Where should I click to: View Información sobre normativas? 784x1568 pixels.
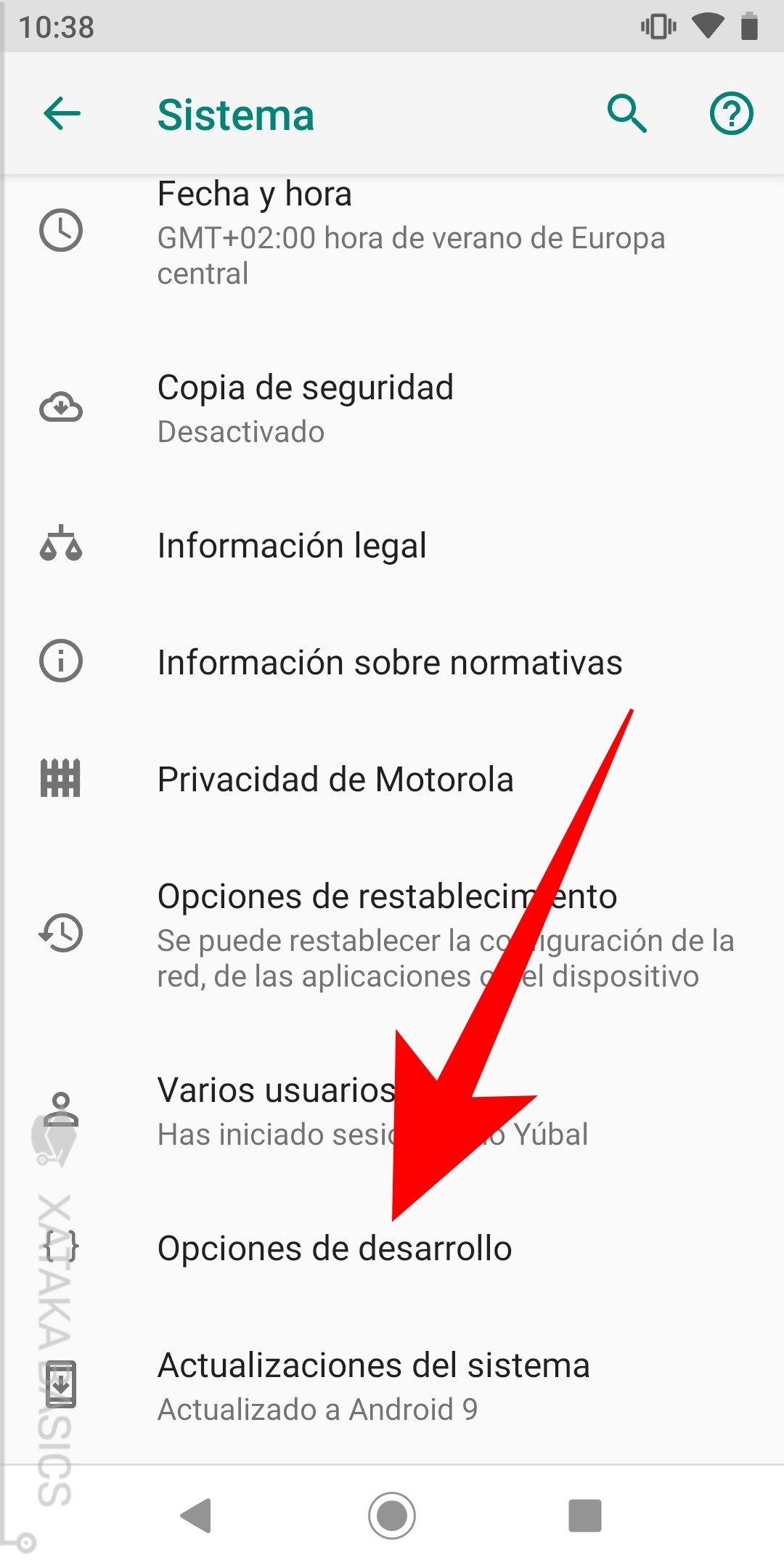pyautogui.click(x=392, y=662)
